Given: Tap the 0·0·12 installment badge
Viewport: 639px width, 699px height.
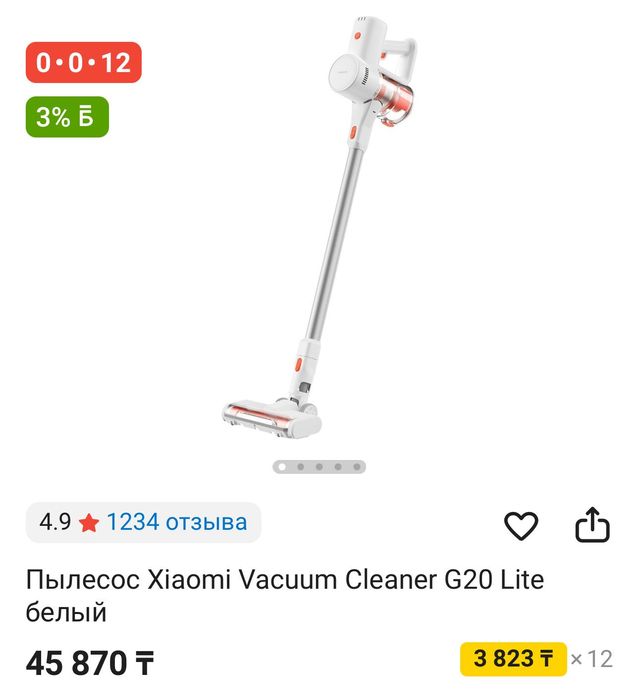Looking at the screenshot, I should pos(83,63).
